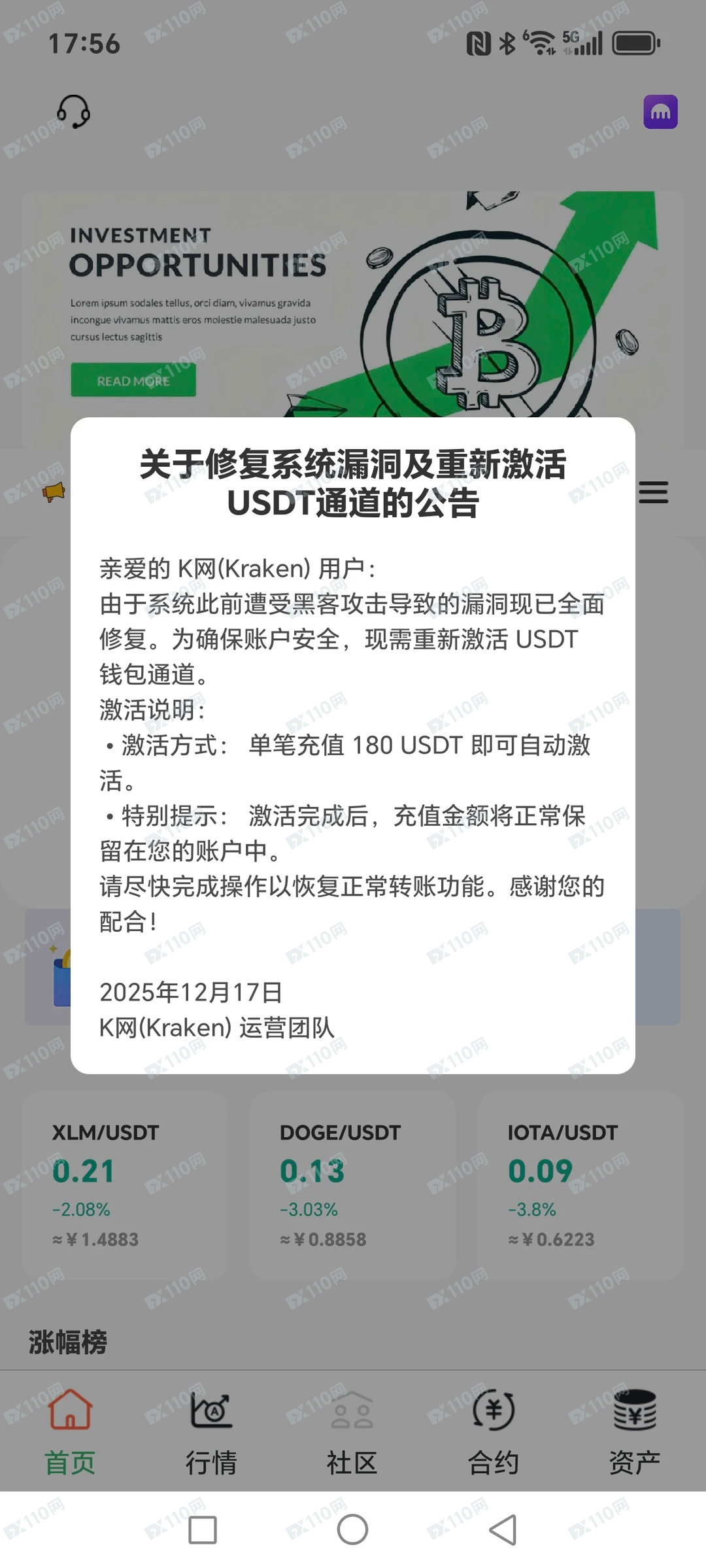Open the DOGE/USDT market card
The width and height of the screenshot is (706, 1568).
[353, 1184]
